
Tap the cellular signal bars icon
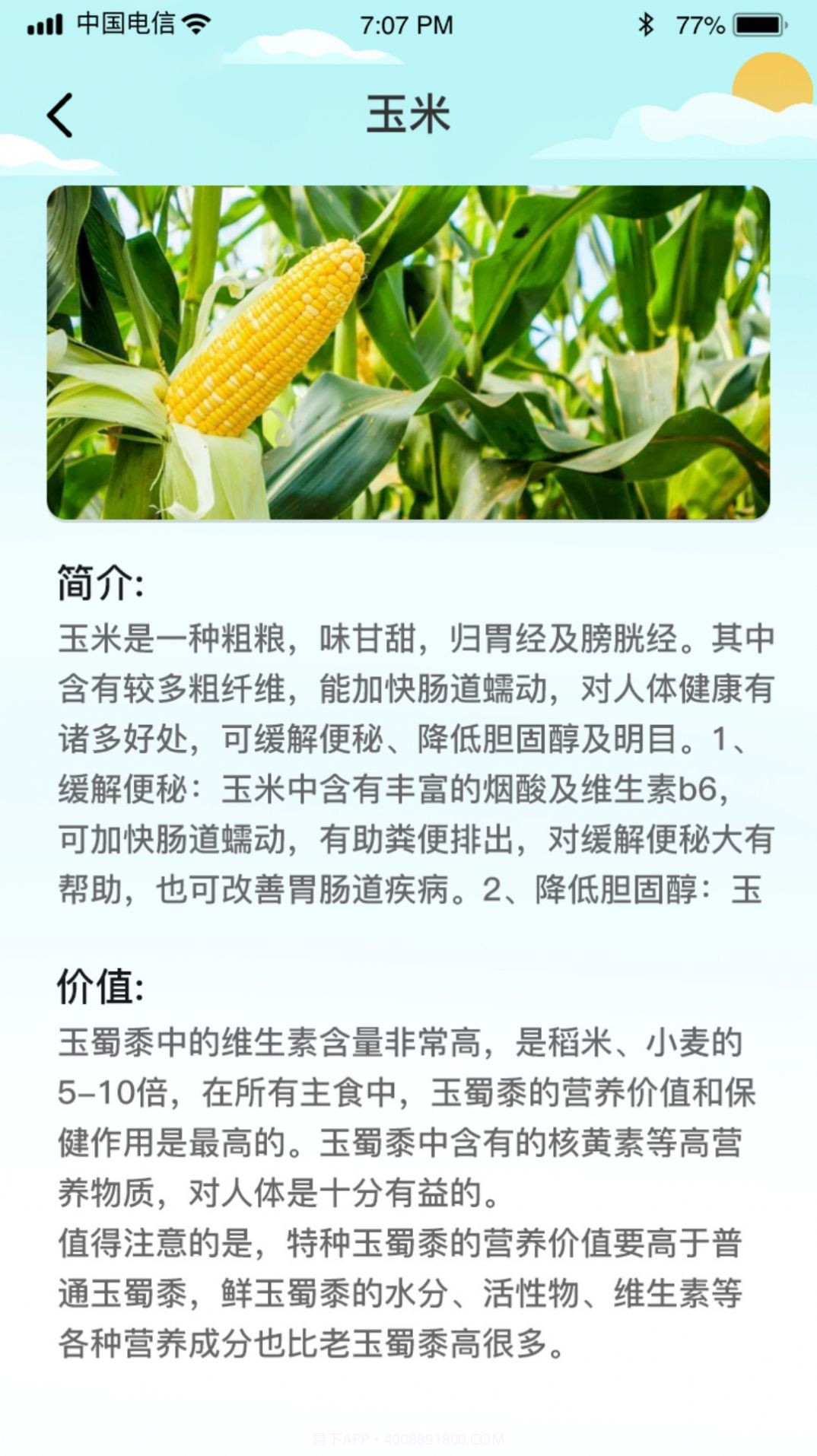pyautogui.click(x=45, y=25)
